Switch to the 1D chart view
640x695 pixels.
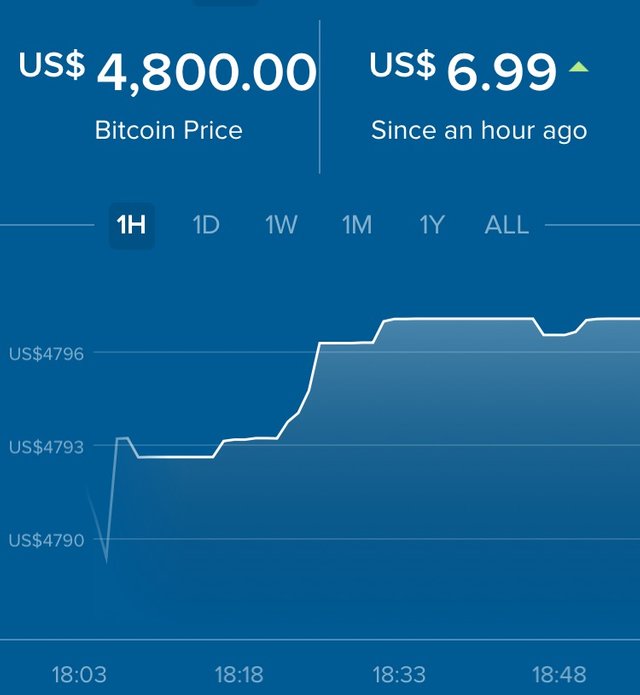point(206,226)
